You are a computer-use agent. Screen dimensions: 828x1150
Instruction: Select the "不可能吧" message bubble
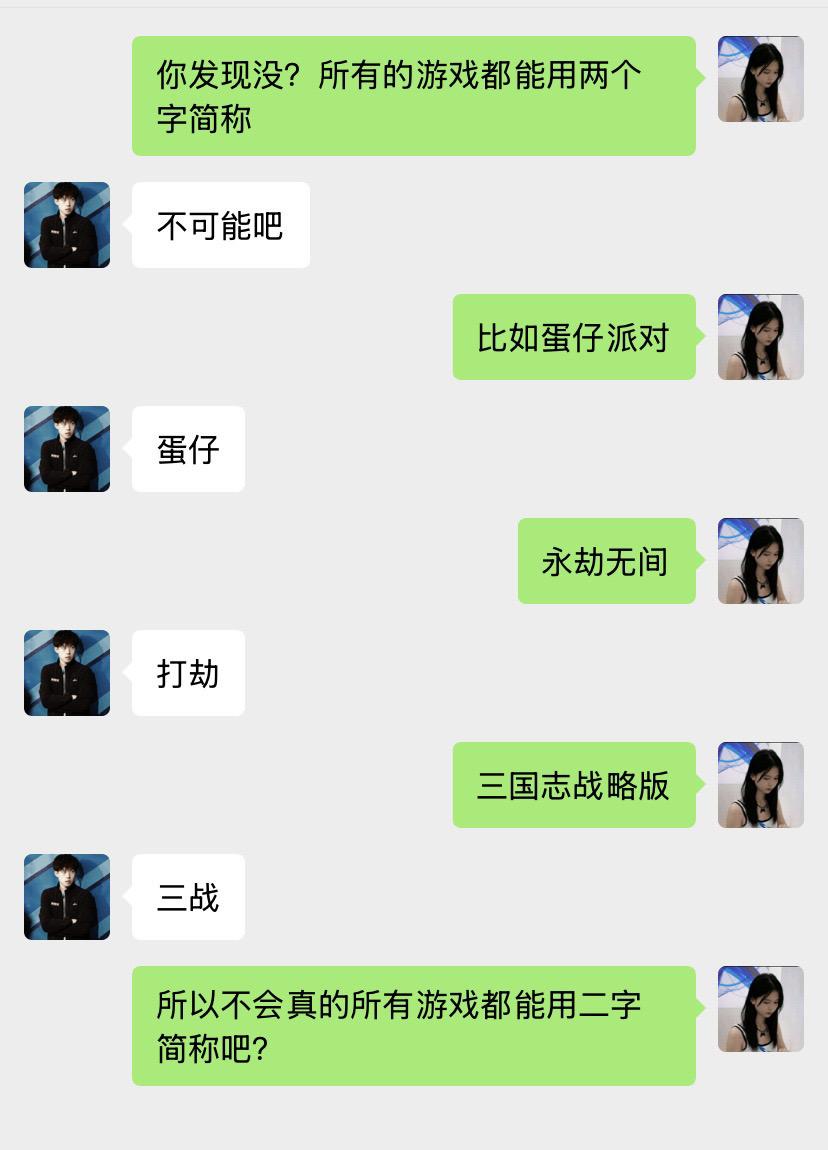coord(220,225)
